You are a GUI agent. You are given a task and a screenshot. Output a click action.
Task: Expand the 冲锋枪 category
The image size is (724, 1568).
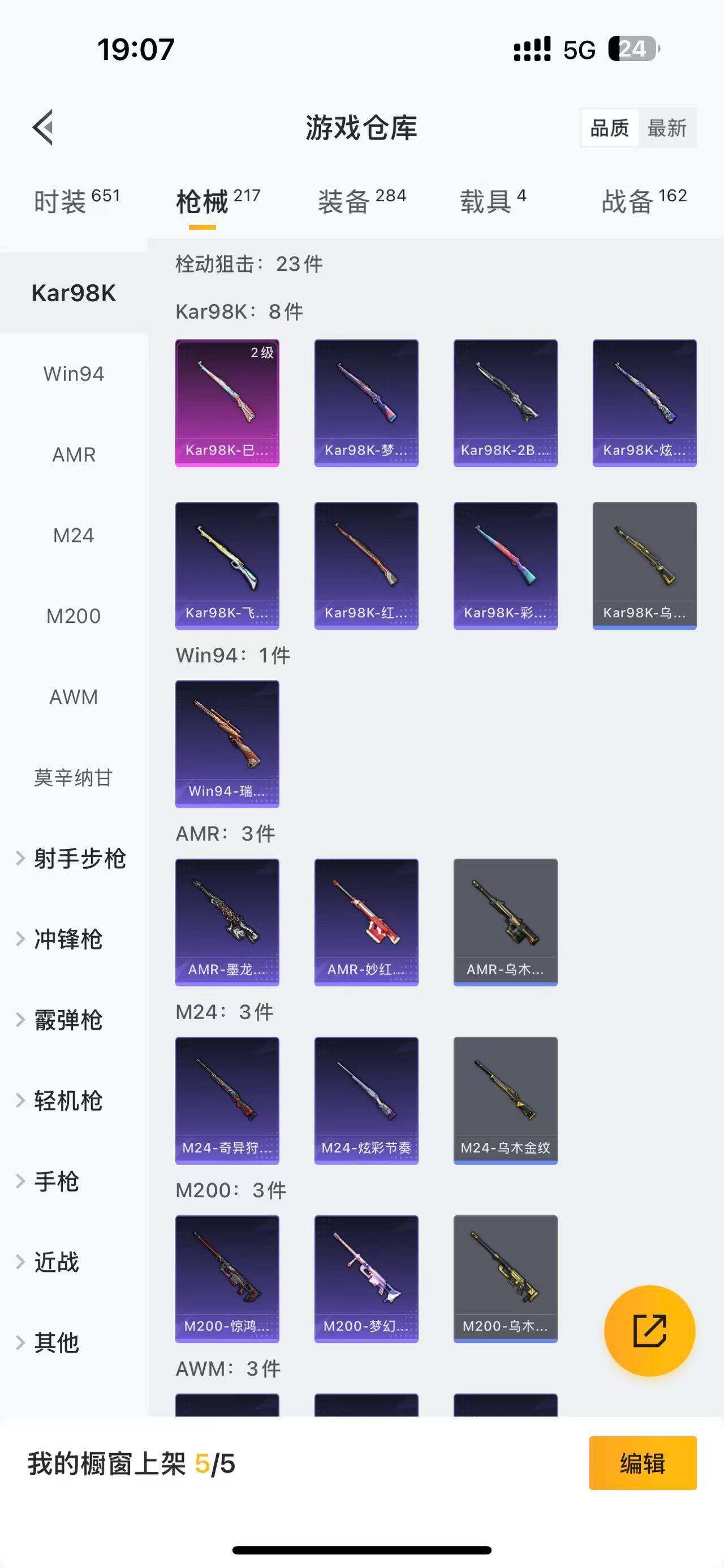coord(67,939)
